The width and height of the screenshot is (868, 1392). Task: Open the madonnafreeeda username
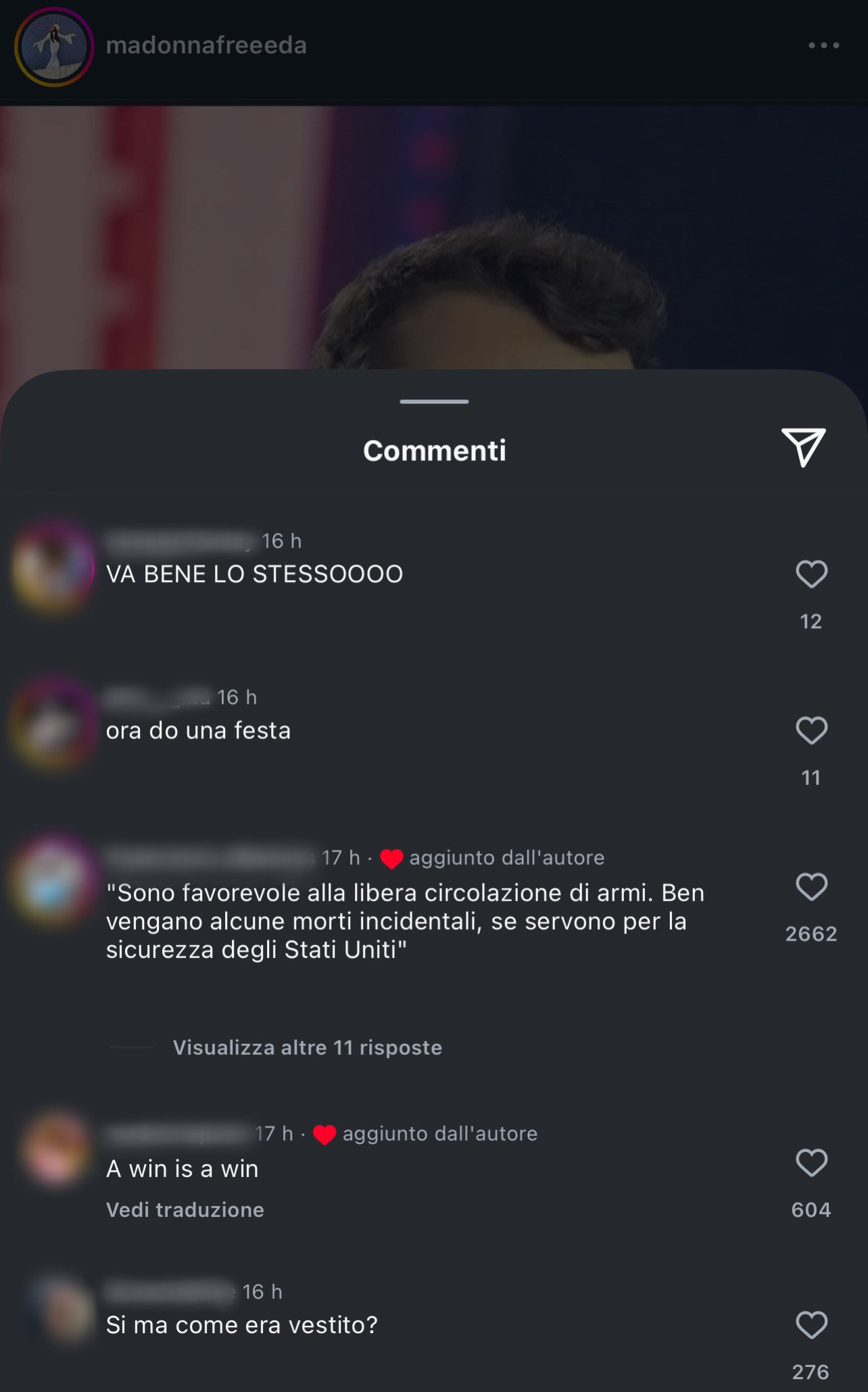coord(206,45)
